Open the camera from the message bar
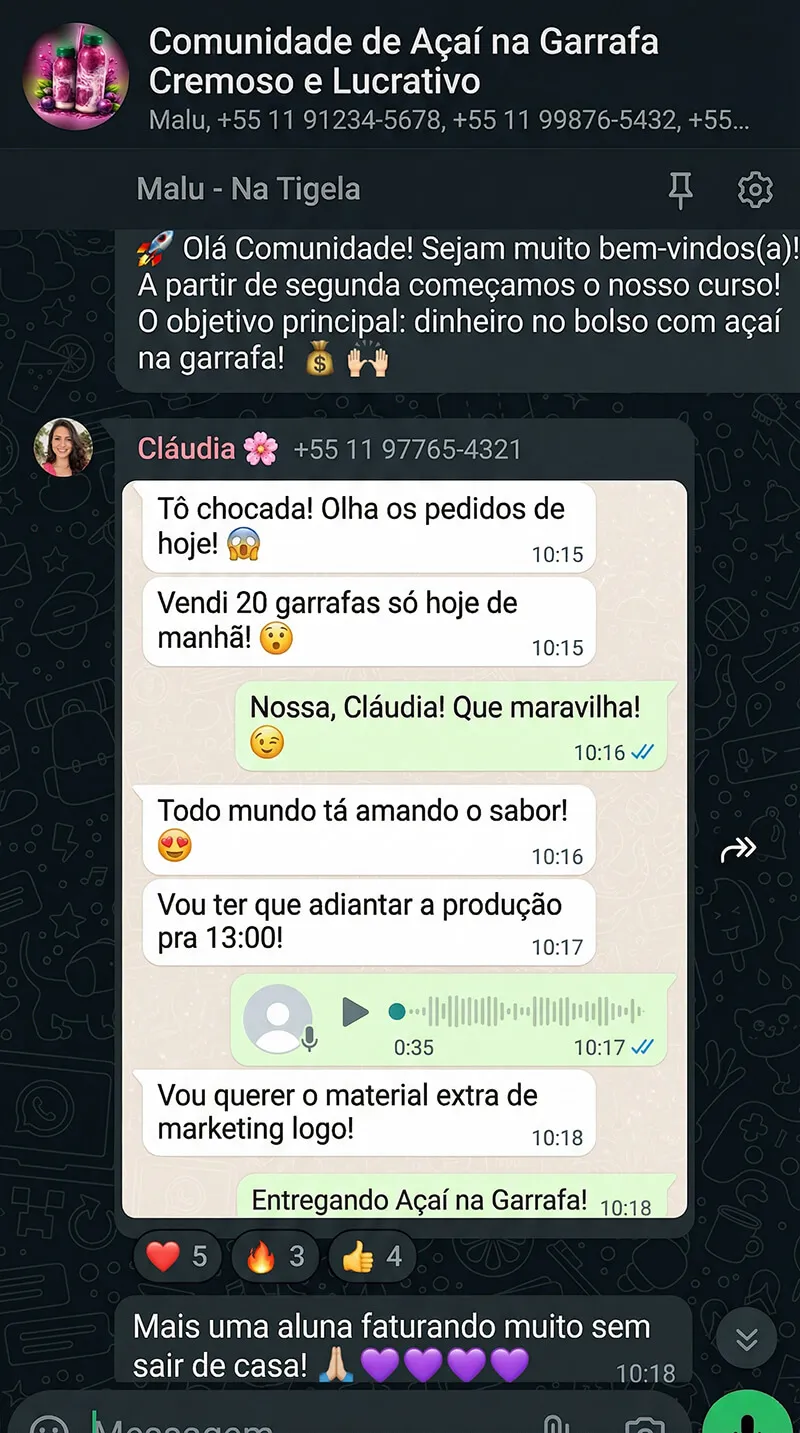The image size is (800, 1433). click(x=645, y=1424)
